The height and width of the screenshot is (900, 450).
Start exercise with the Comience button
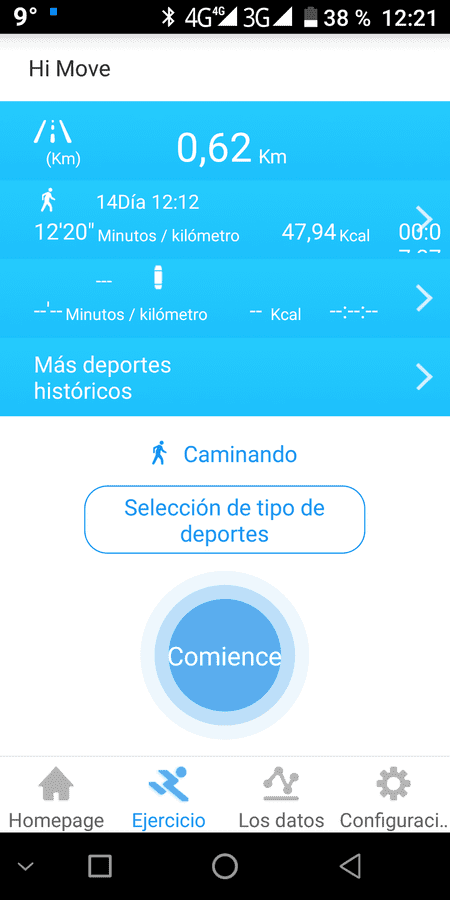click(224, 655)
